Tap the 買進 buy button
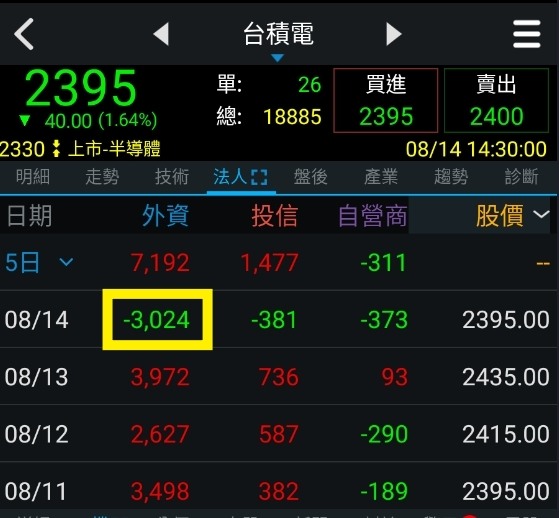 point(386,101)
